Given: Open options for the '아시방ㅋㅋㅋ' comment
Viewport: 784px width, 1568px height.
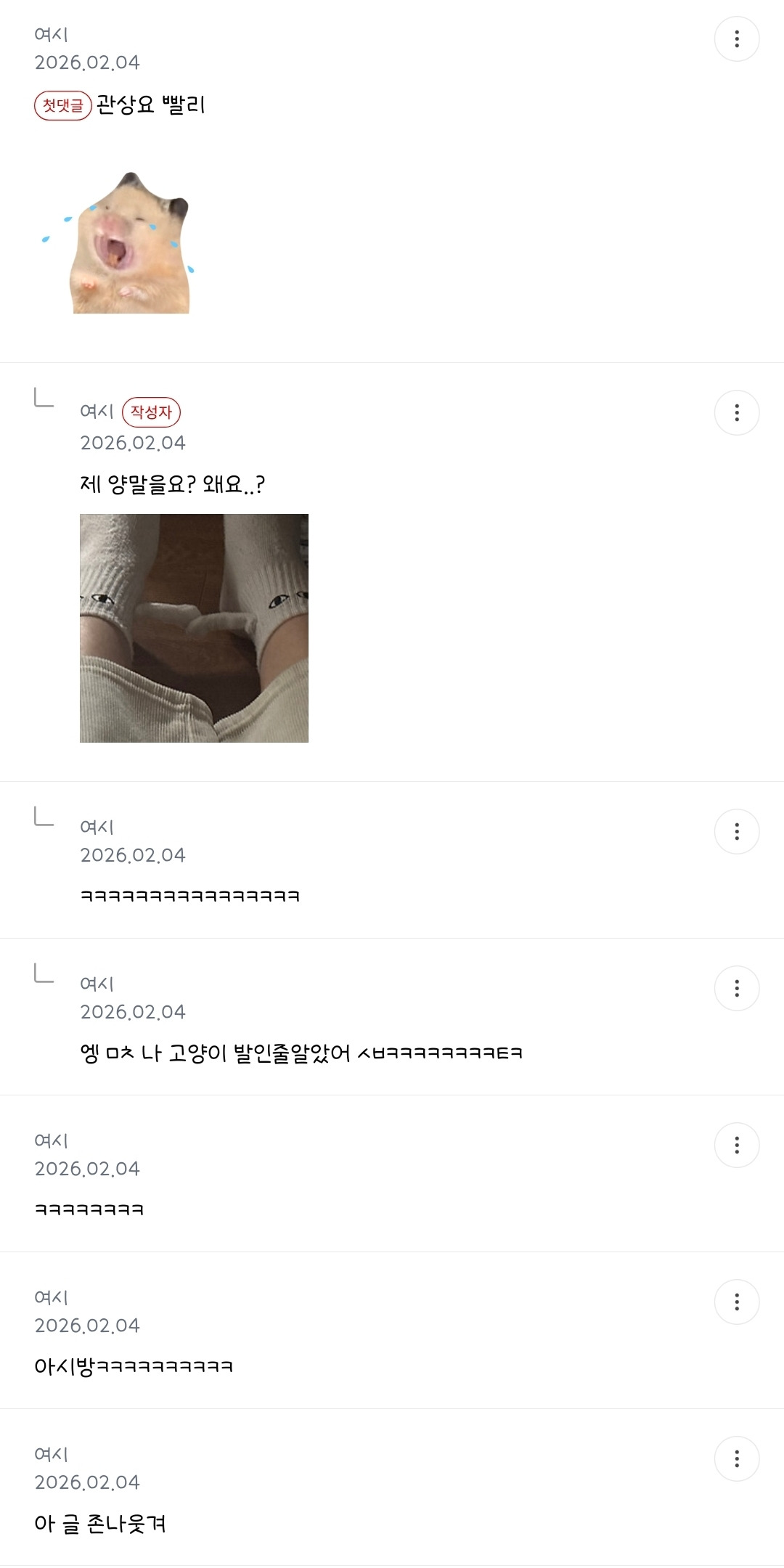Looking at the screenshot, I should (737, 1302).
